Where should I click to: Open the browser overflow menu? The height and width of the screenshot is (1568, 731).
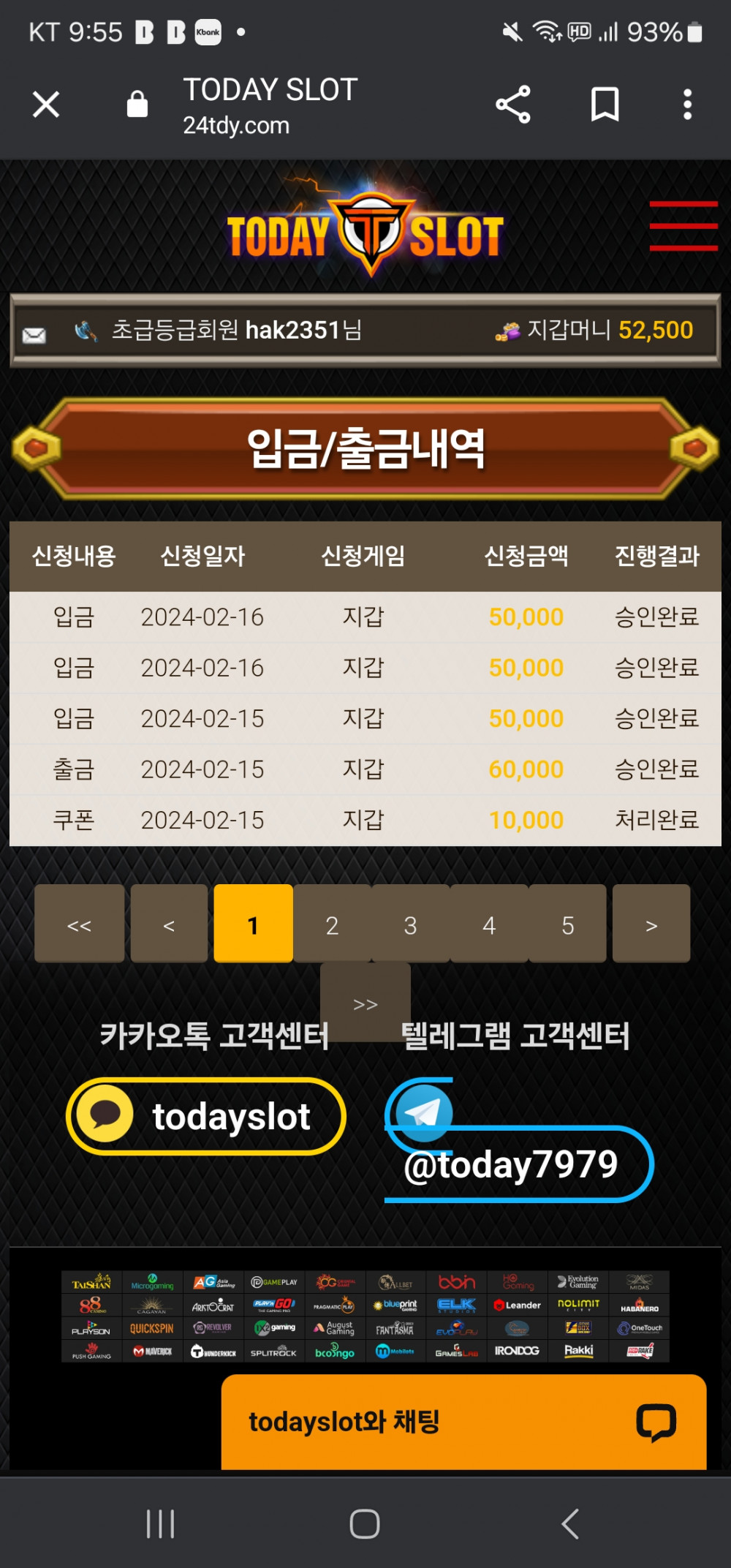687,105
